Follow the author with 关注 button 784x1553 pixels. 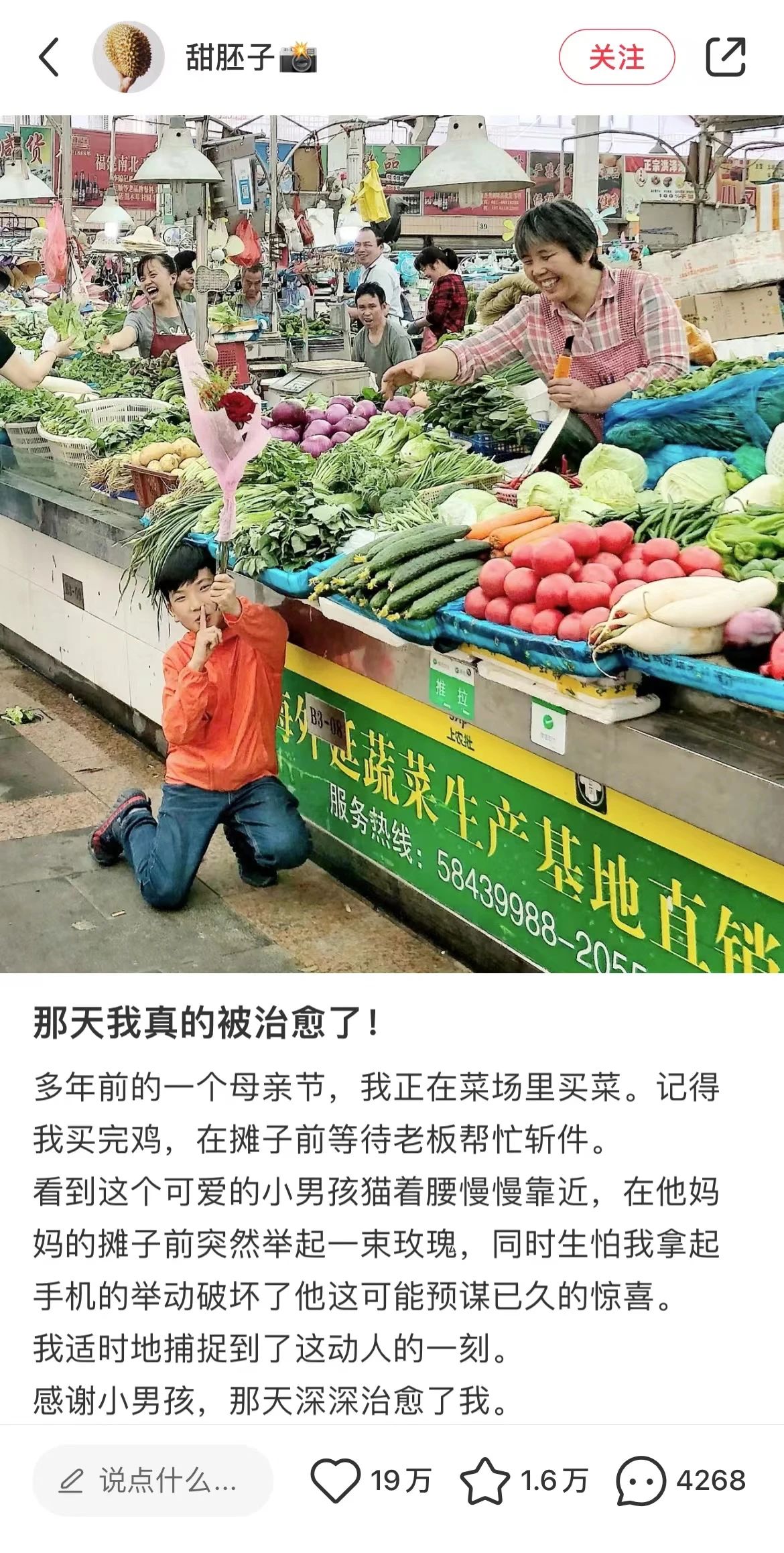(x=616, y=58)
